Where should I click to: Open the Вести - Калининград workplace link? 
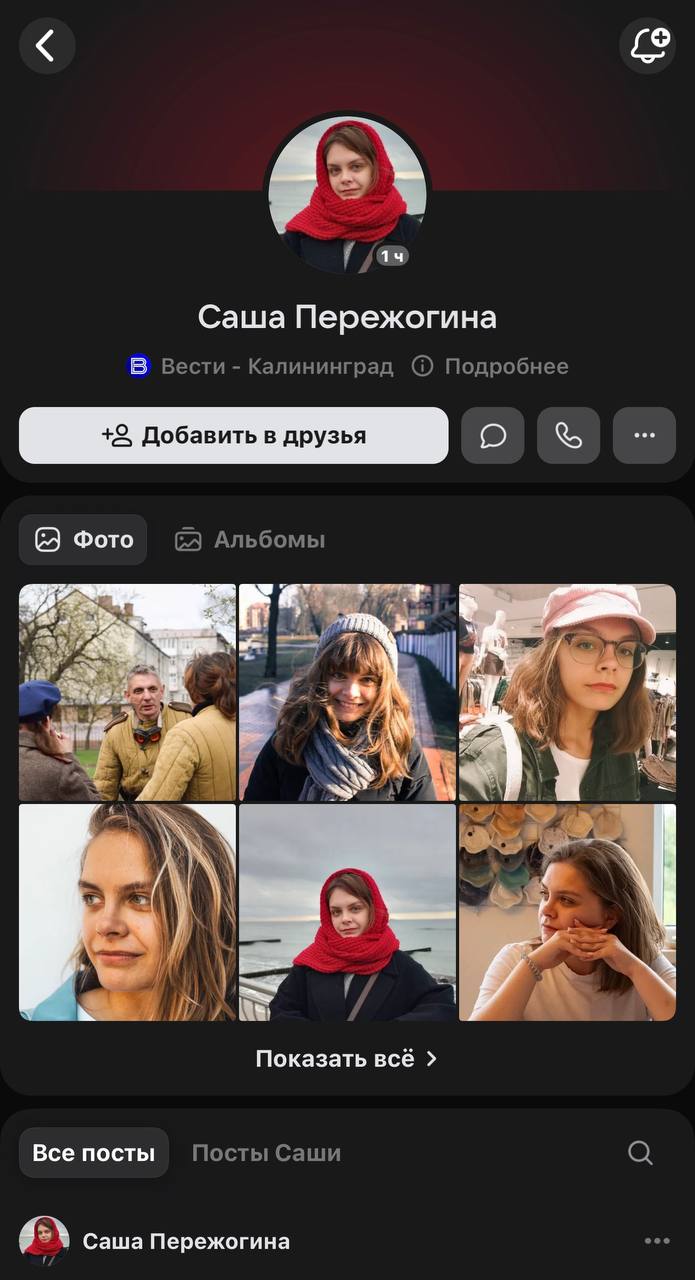point(261,367)
